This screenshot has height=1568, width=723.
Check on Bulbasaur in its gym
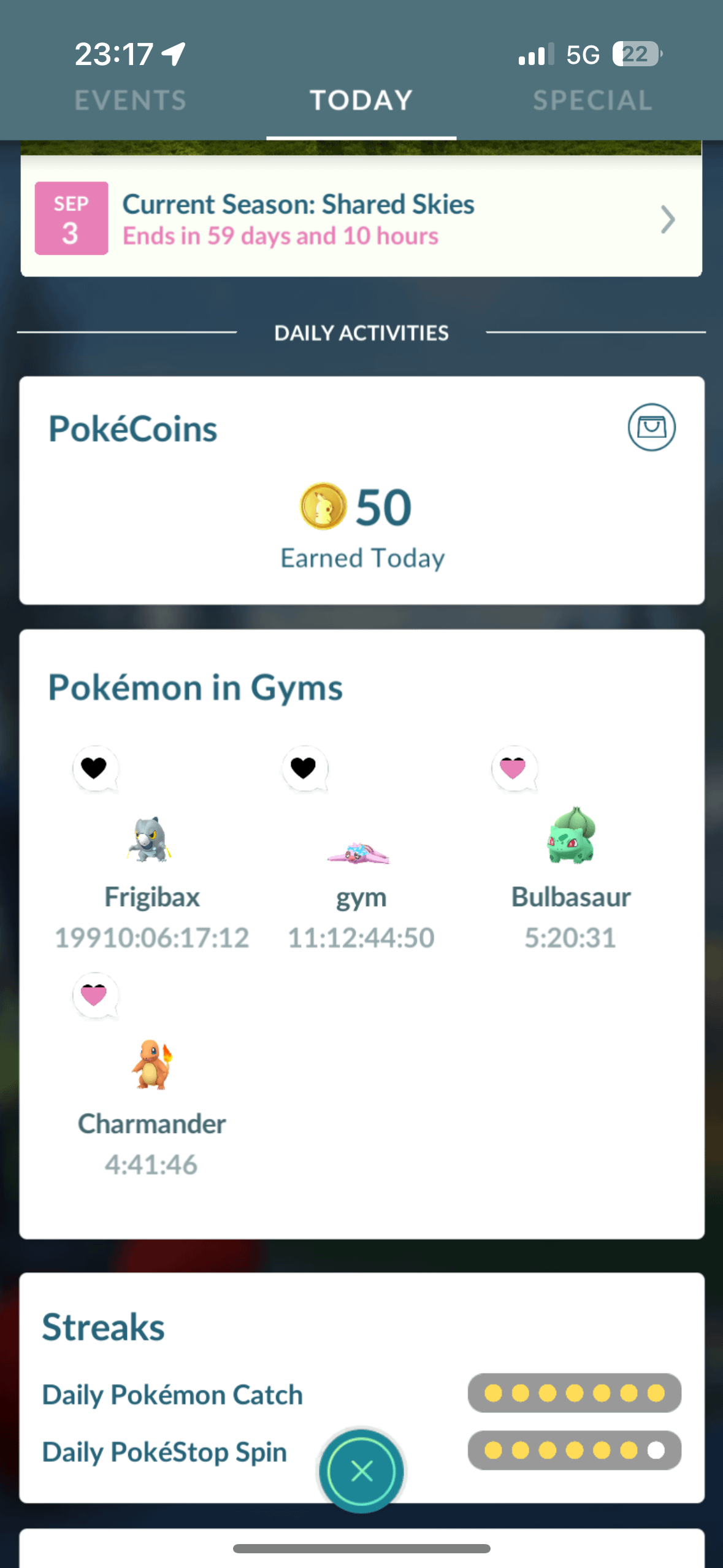click(571, 836)
